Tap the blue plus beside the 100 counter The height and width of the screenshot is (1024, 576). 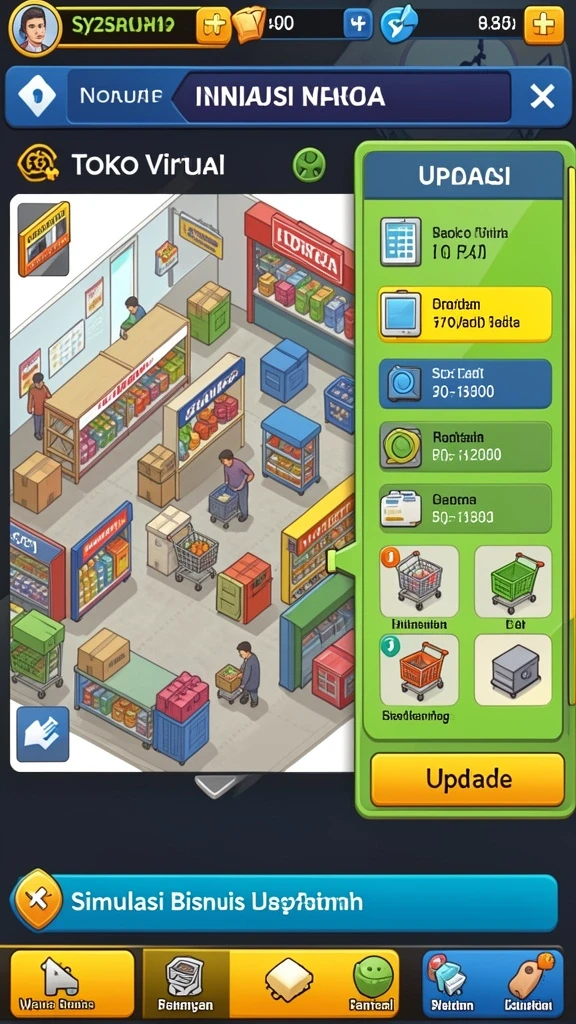(x=357, y=25)
